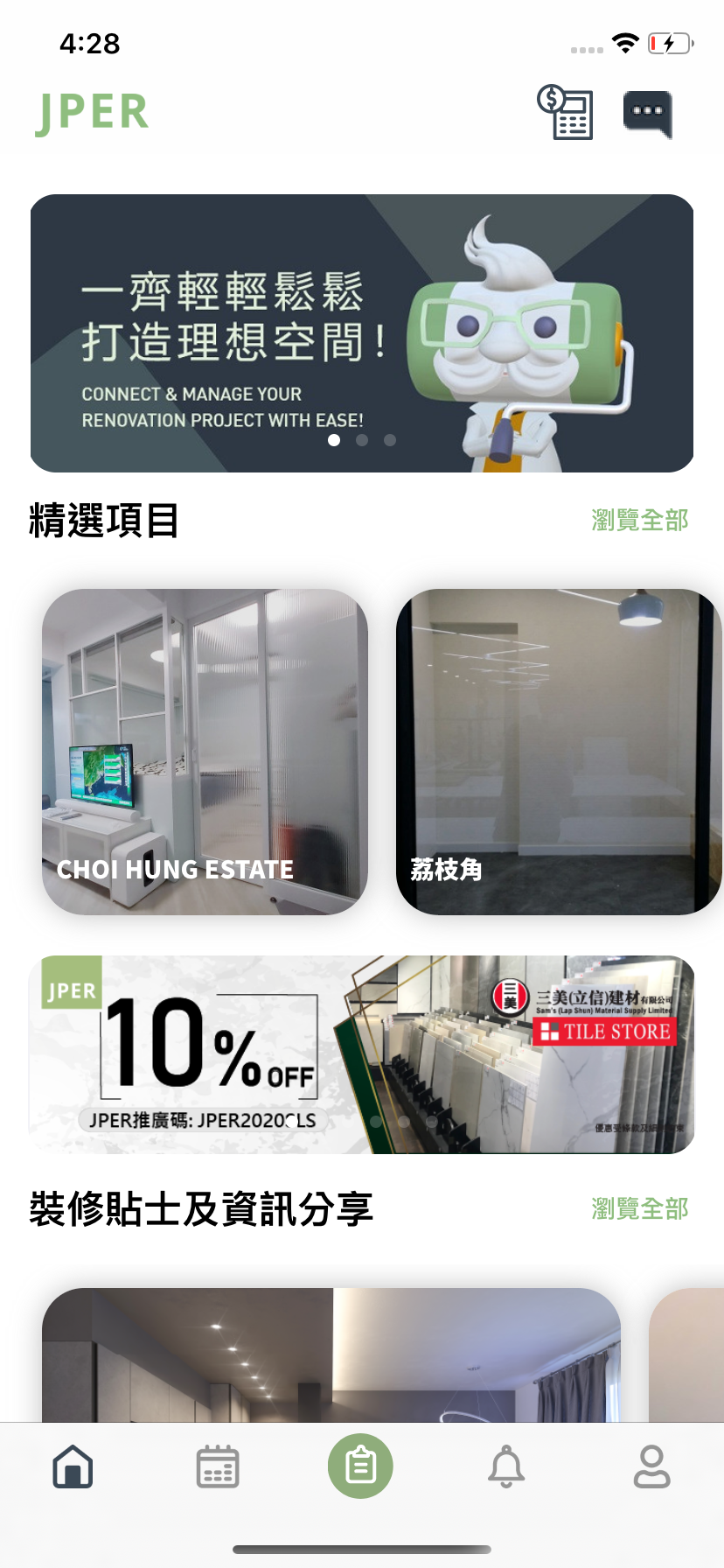724x1568 pixels.
Task: Open the 10% off tile store banner
Action: (362, 1054)
